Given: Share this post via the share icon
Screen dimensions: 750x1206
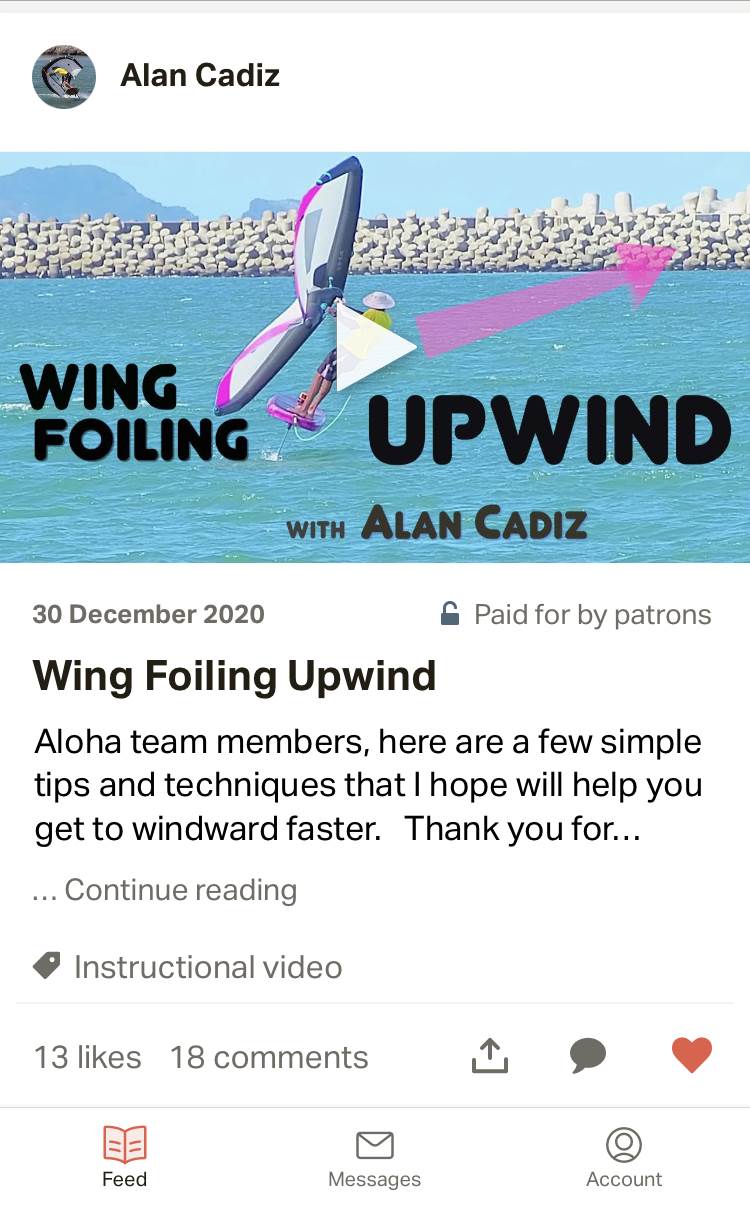Looking at the screenshot, I should [490, 1056].
